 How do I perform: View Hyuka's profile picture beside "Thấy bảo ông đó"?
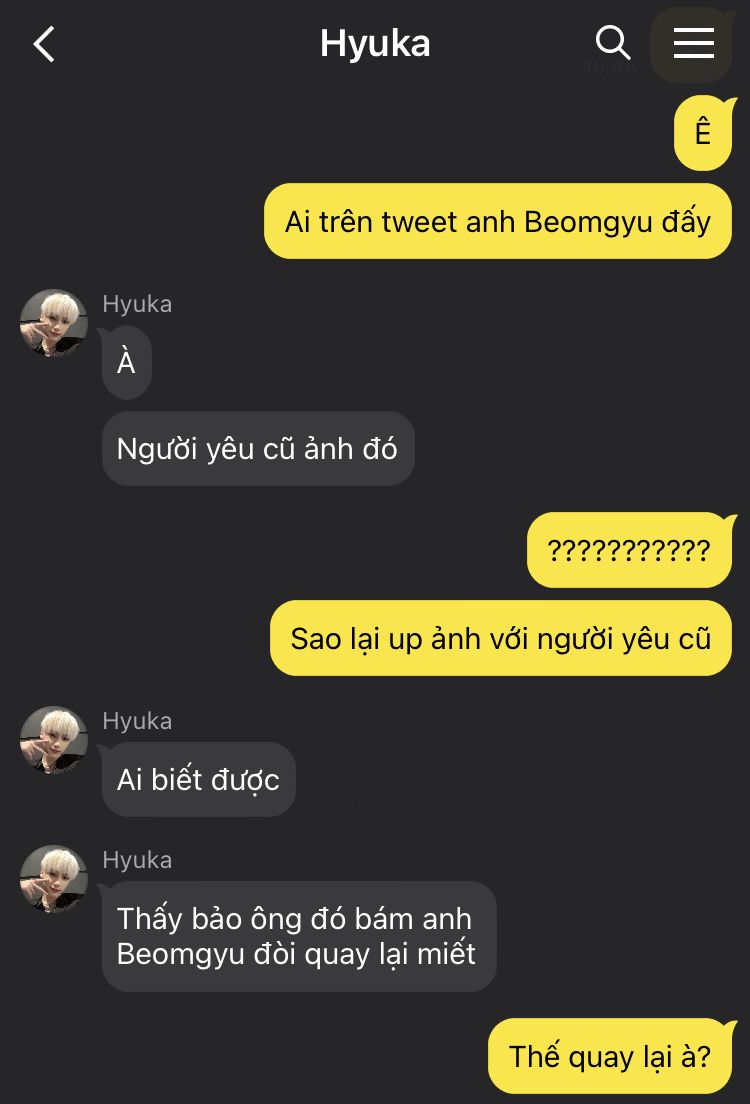54,879
